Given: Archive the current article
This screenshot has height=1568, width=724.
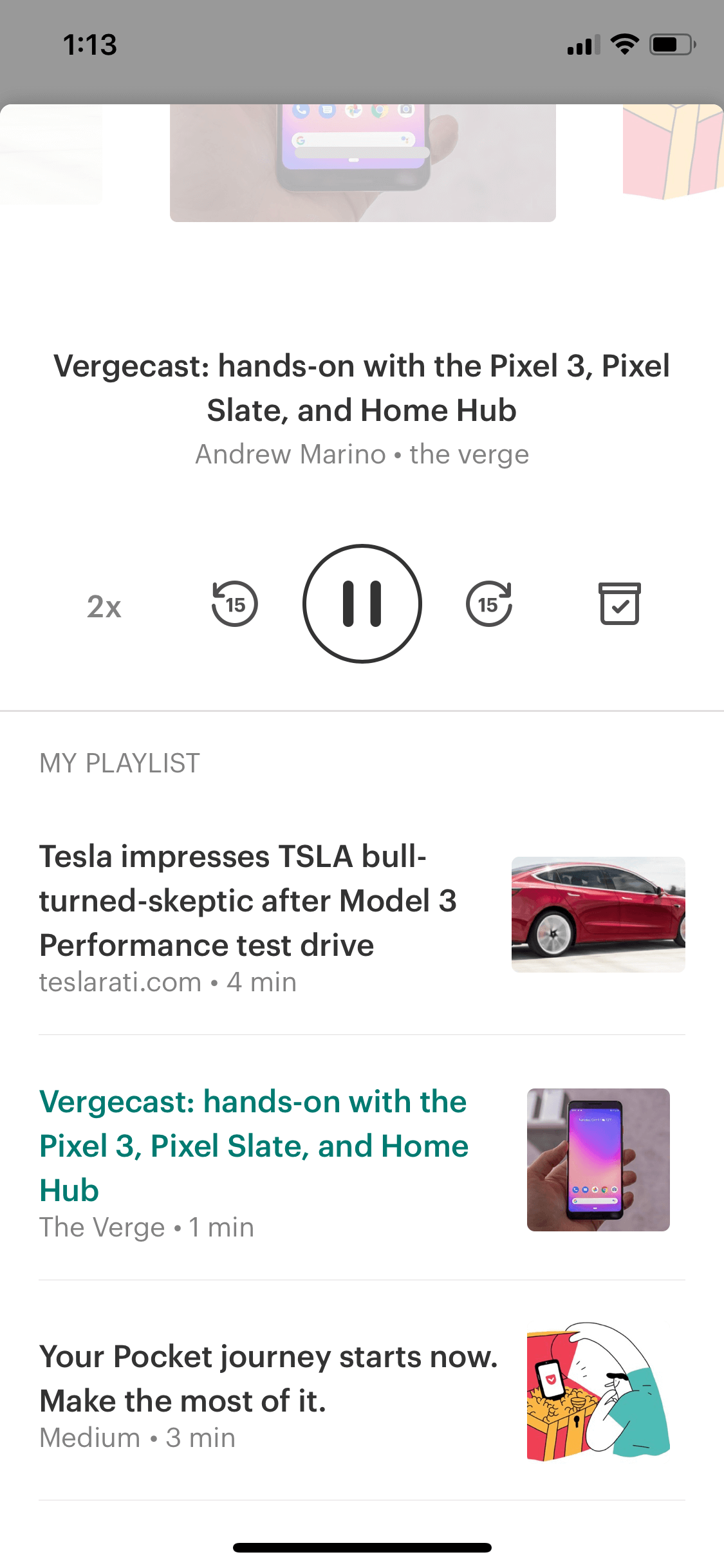Looking at the screenshot, I should (620, 604).
